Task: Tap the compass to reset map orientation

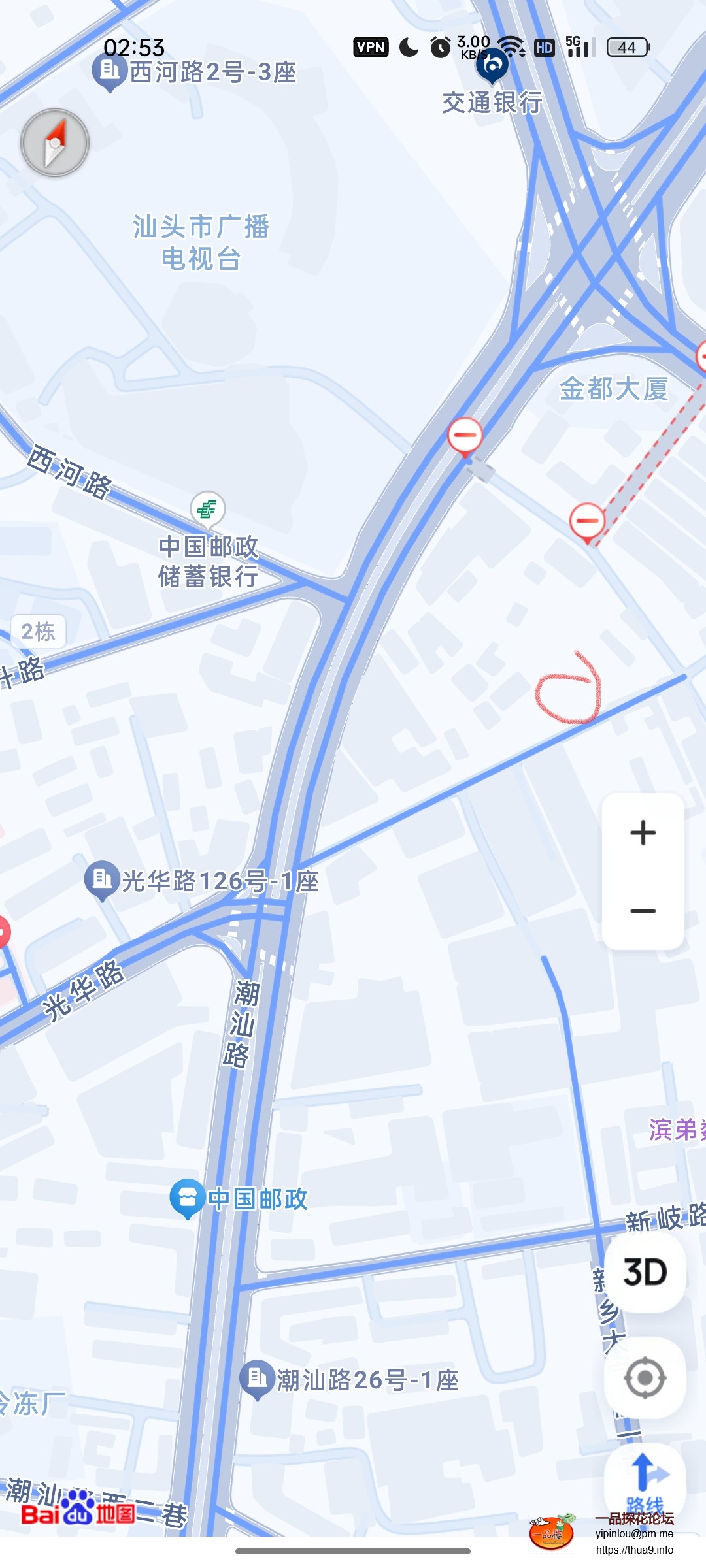Action: coord(55,142)
